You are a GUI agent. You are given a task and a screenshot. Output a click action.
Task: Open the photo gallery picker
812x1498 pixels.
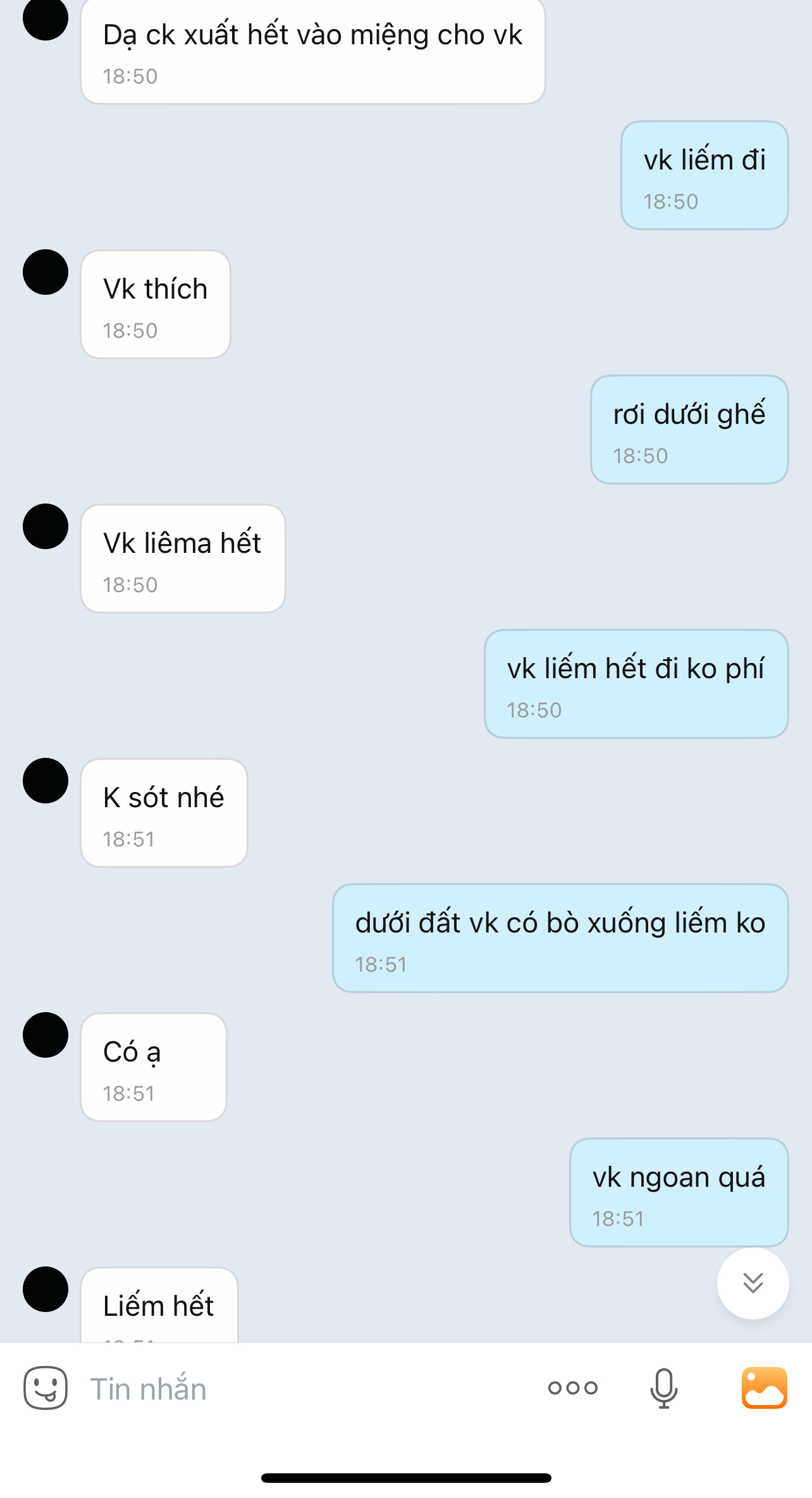click(x=764, y=1388)
